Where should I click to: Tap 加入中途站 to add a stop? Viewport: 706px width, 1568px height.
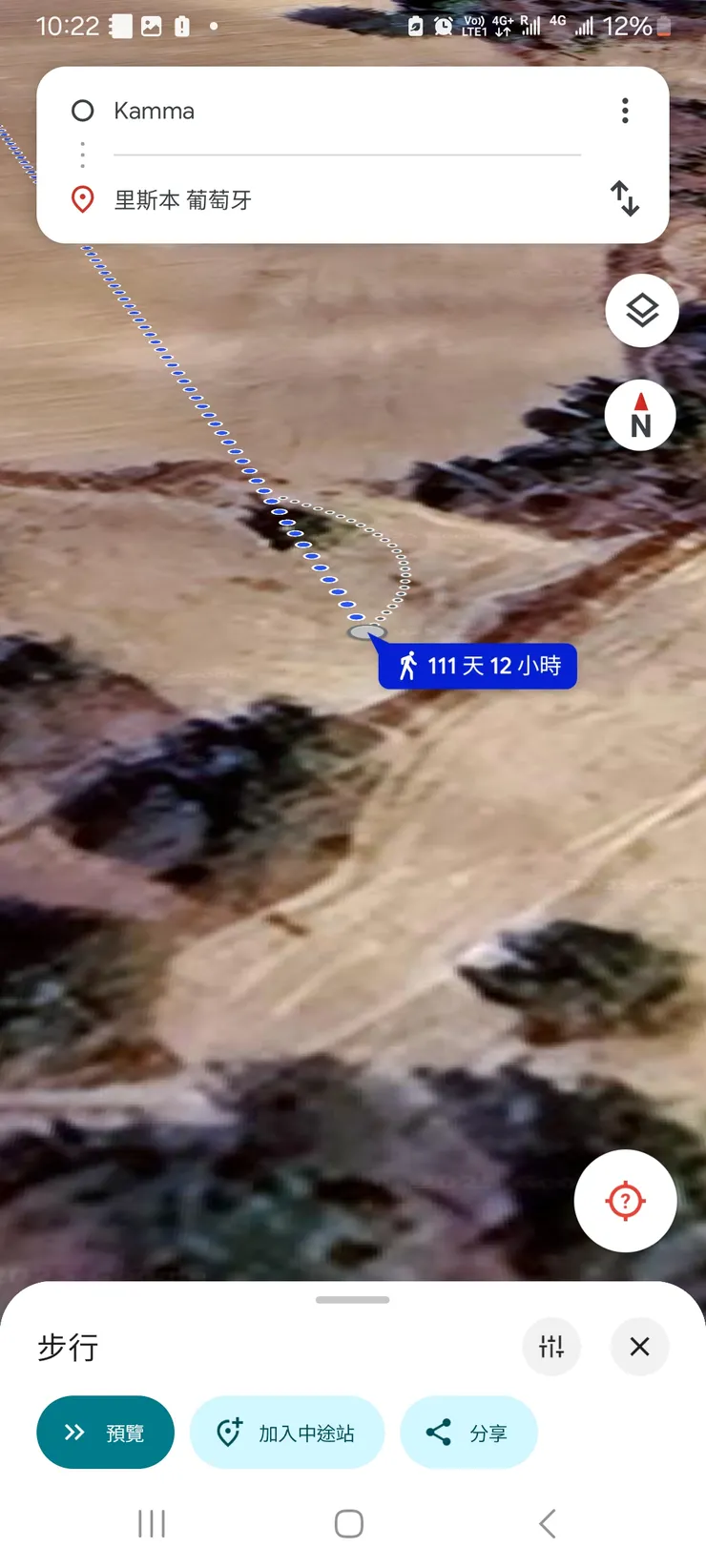pyautogui.click(x=287, y=1433)
